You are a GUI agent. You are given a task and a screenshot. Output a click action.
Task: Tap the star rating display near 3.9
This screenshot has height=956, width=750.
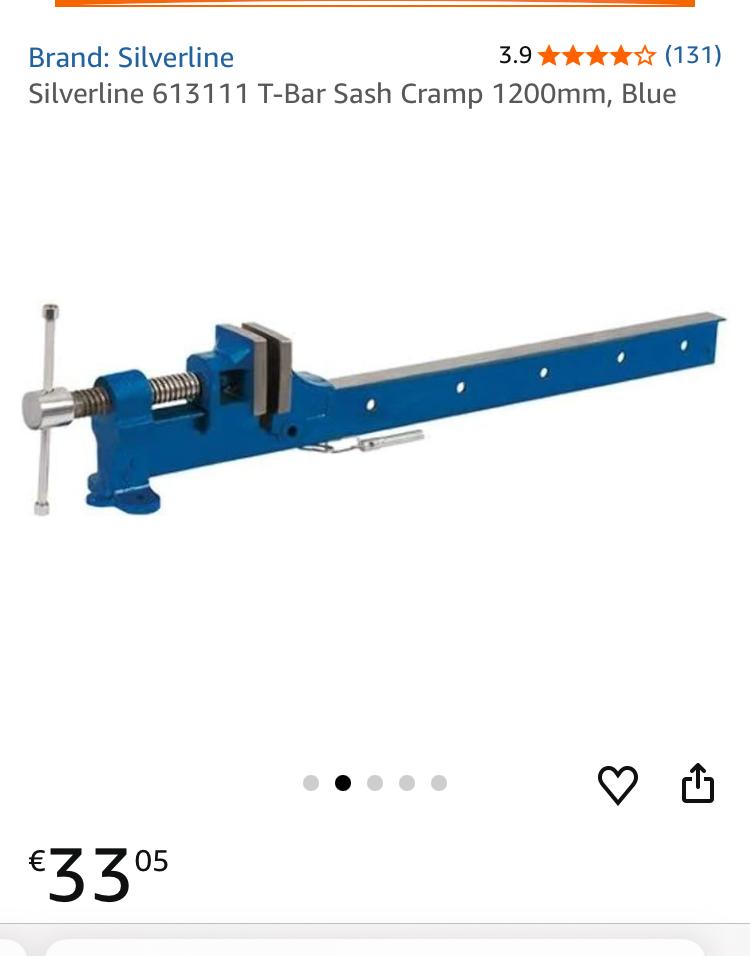click(595, 56)
